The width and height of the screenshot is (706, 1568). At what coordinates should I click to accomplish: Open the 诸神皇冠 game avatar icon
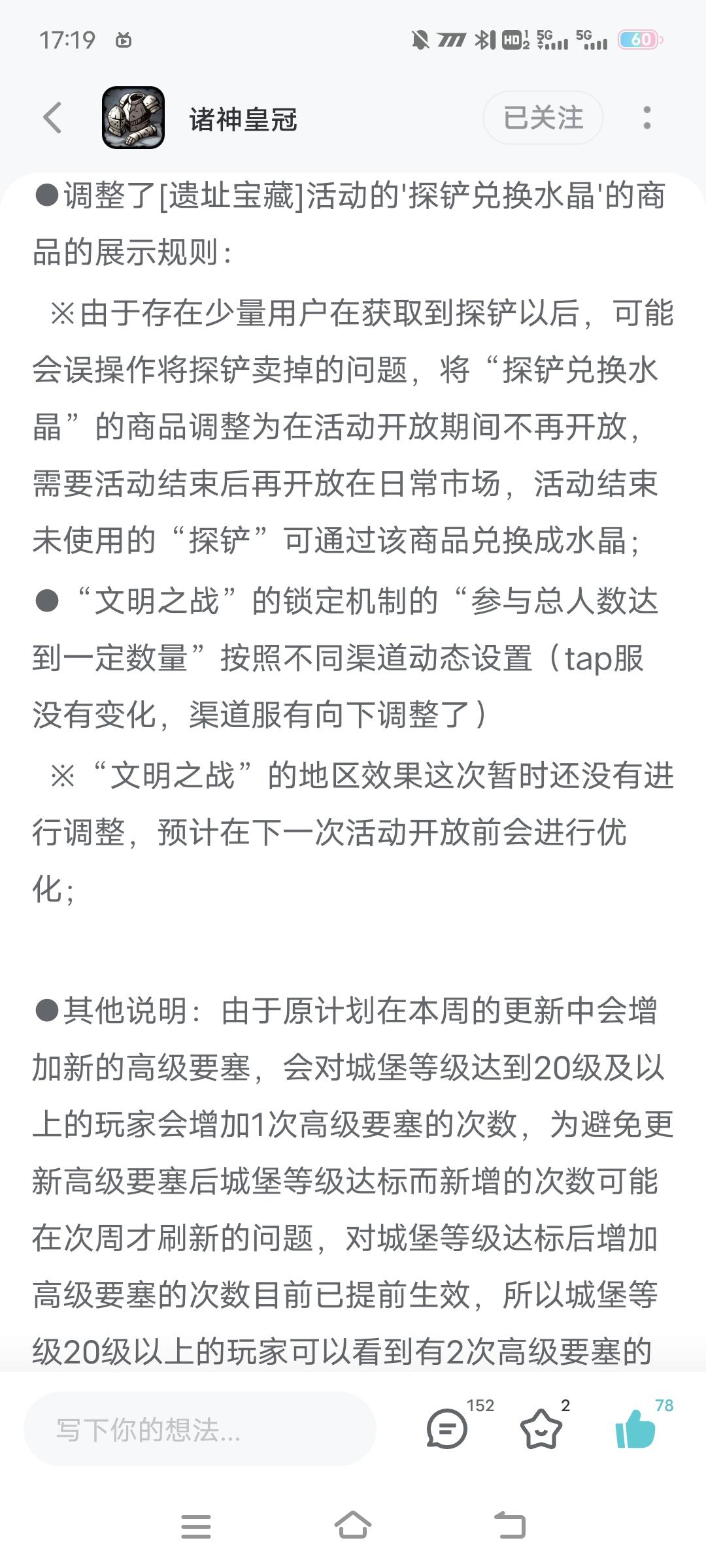tap(128, 118)
